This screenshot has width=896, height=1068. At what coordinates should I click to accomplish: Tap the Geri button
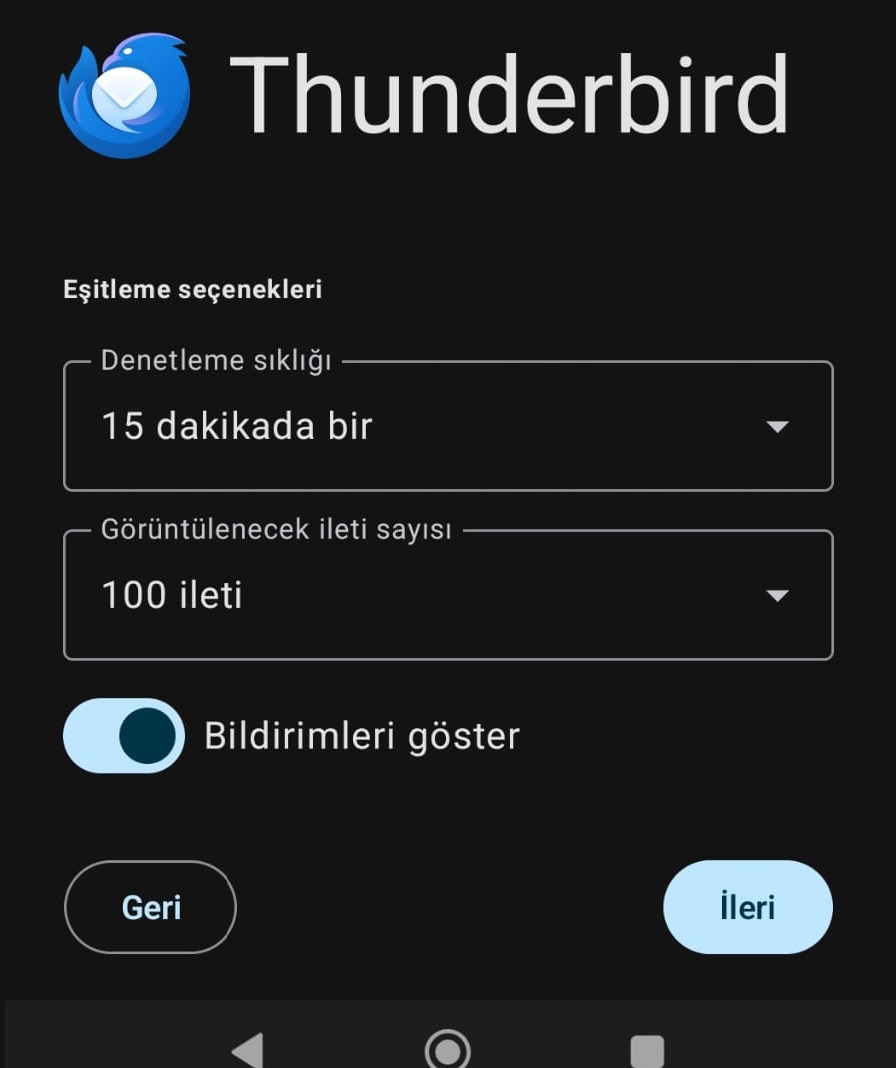pos(151,907)
